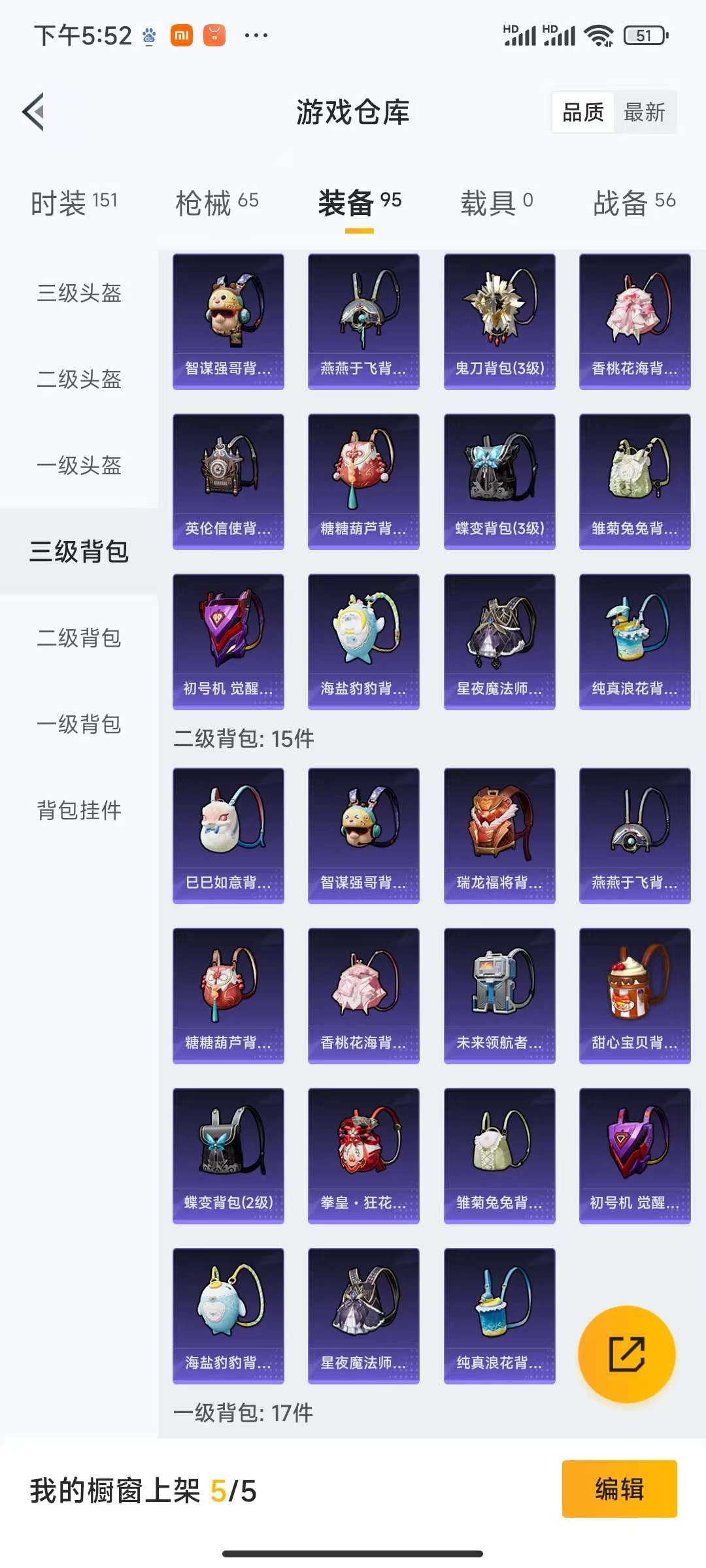View 英伦信使 backpack item
The height and width of the screenshot is (1568, 706).
(x=228, y=482)
